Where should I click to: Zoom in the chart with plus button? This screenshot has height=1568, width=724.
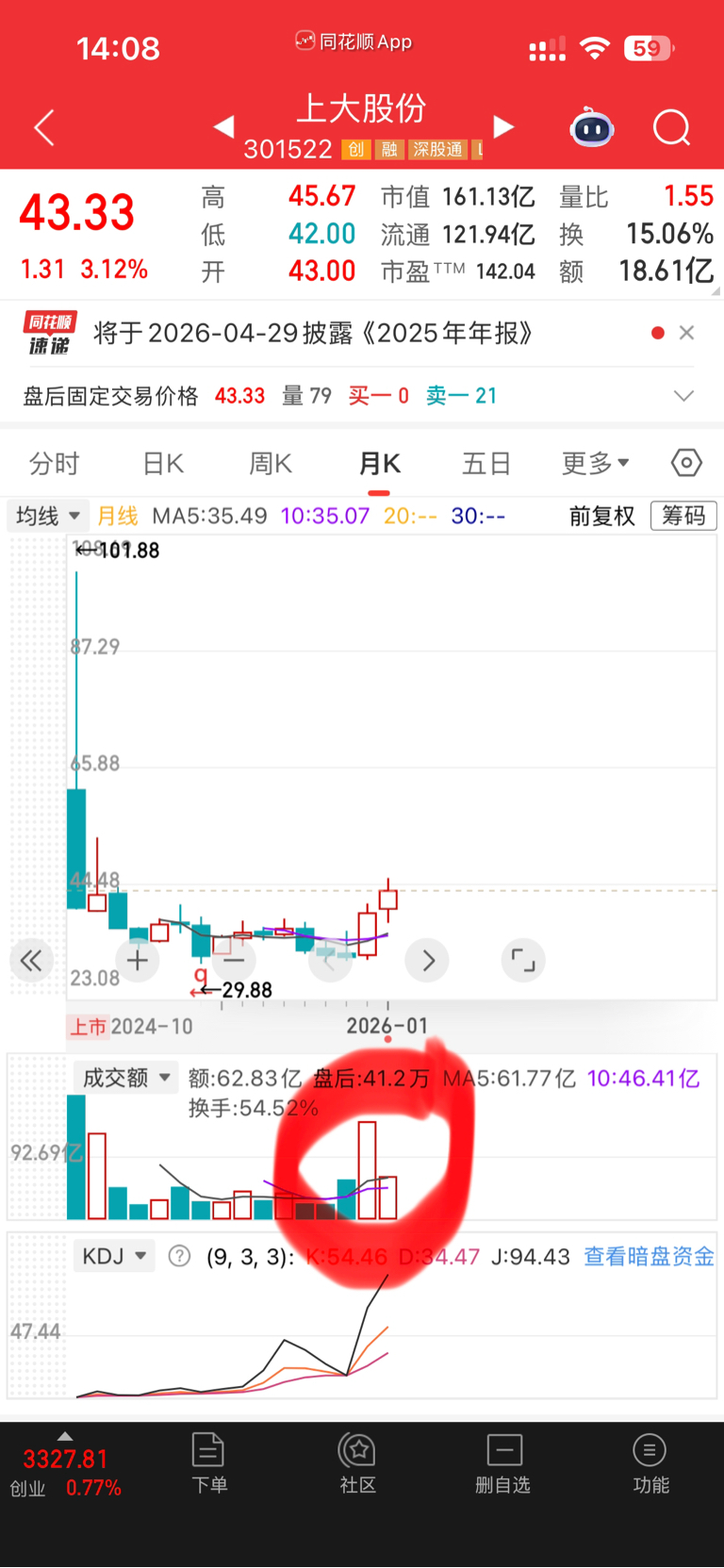(x=138, y=961)
